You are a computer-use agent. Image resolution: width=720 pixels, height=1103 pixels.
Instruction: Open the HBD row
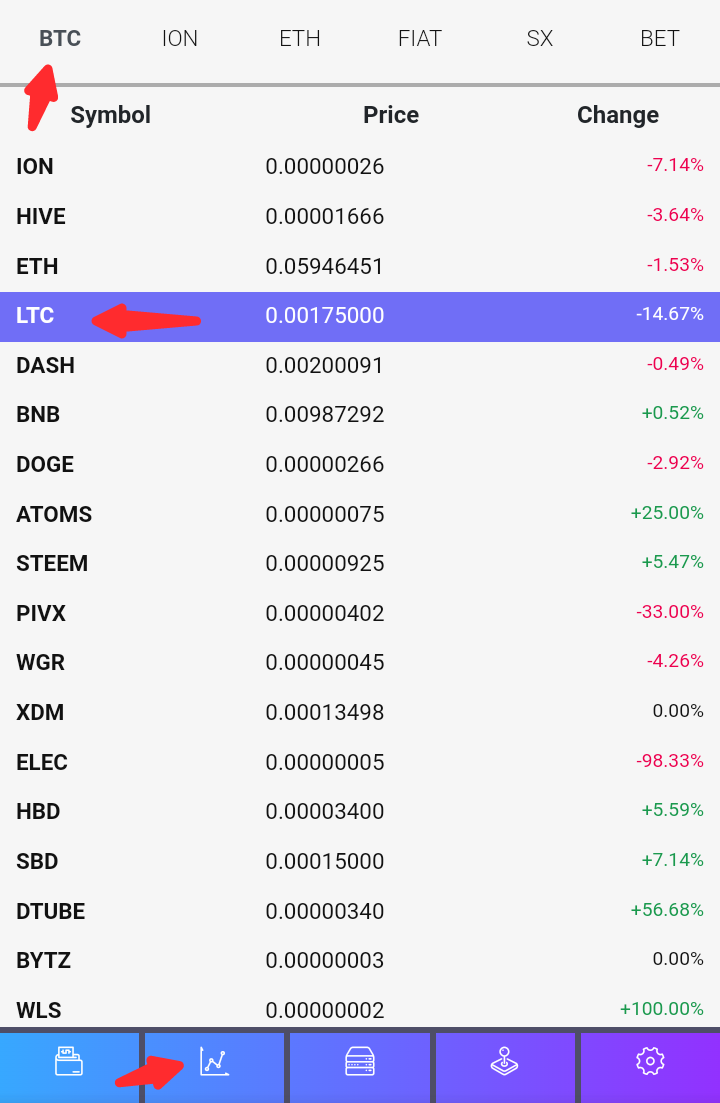pyautogui.click(x=360, y=812)
